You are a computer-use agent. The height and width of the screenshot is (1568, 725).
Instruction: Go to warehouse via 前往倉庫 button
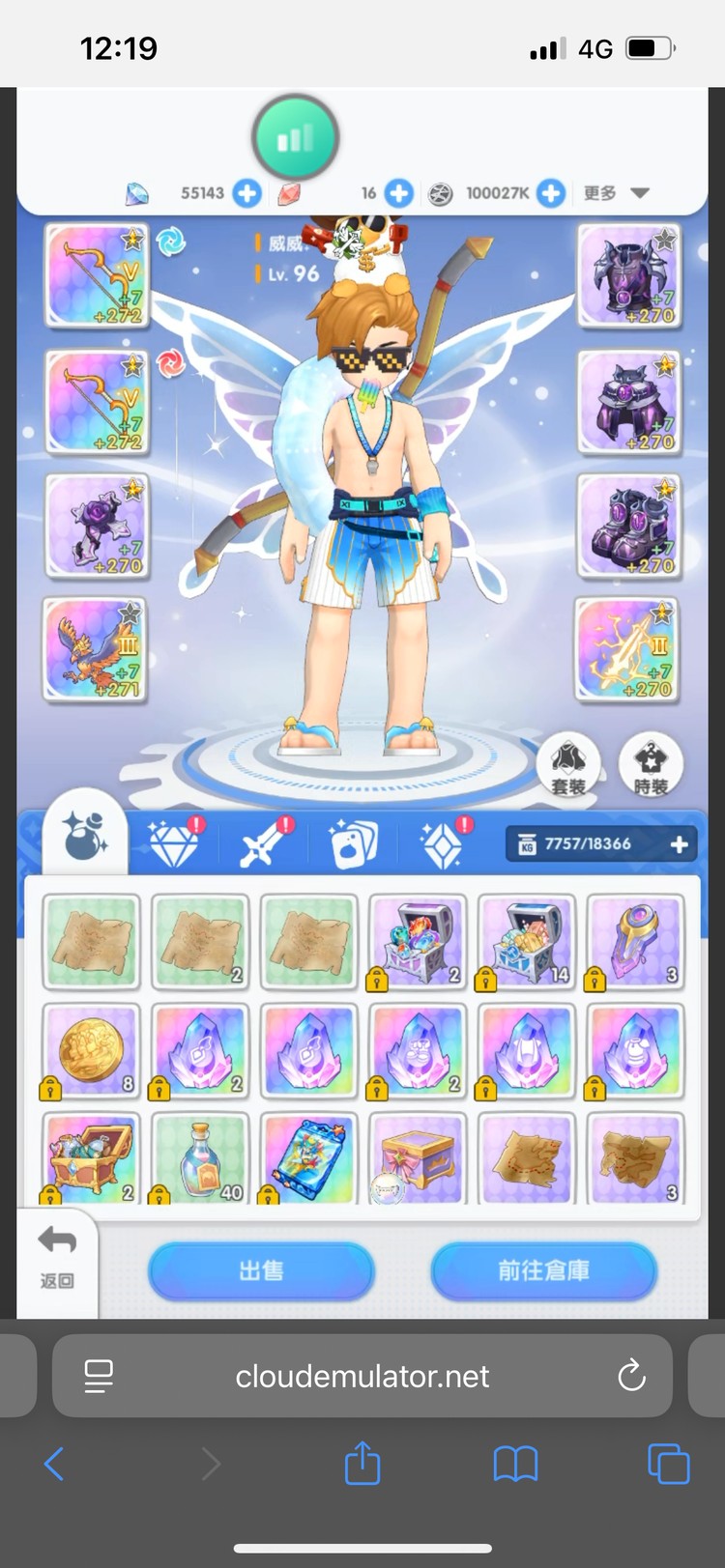(x=543, y=1269)
